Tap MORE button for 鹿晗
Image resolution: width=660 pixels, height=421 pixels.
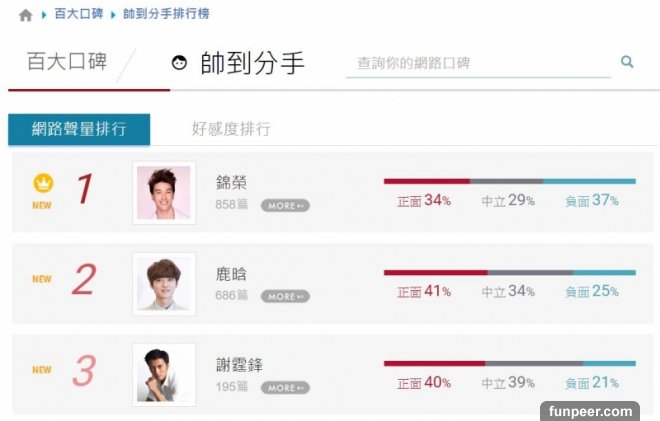tap(285, 296)
